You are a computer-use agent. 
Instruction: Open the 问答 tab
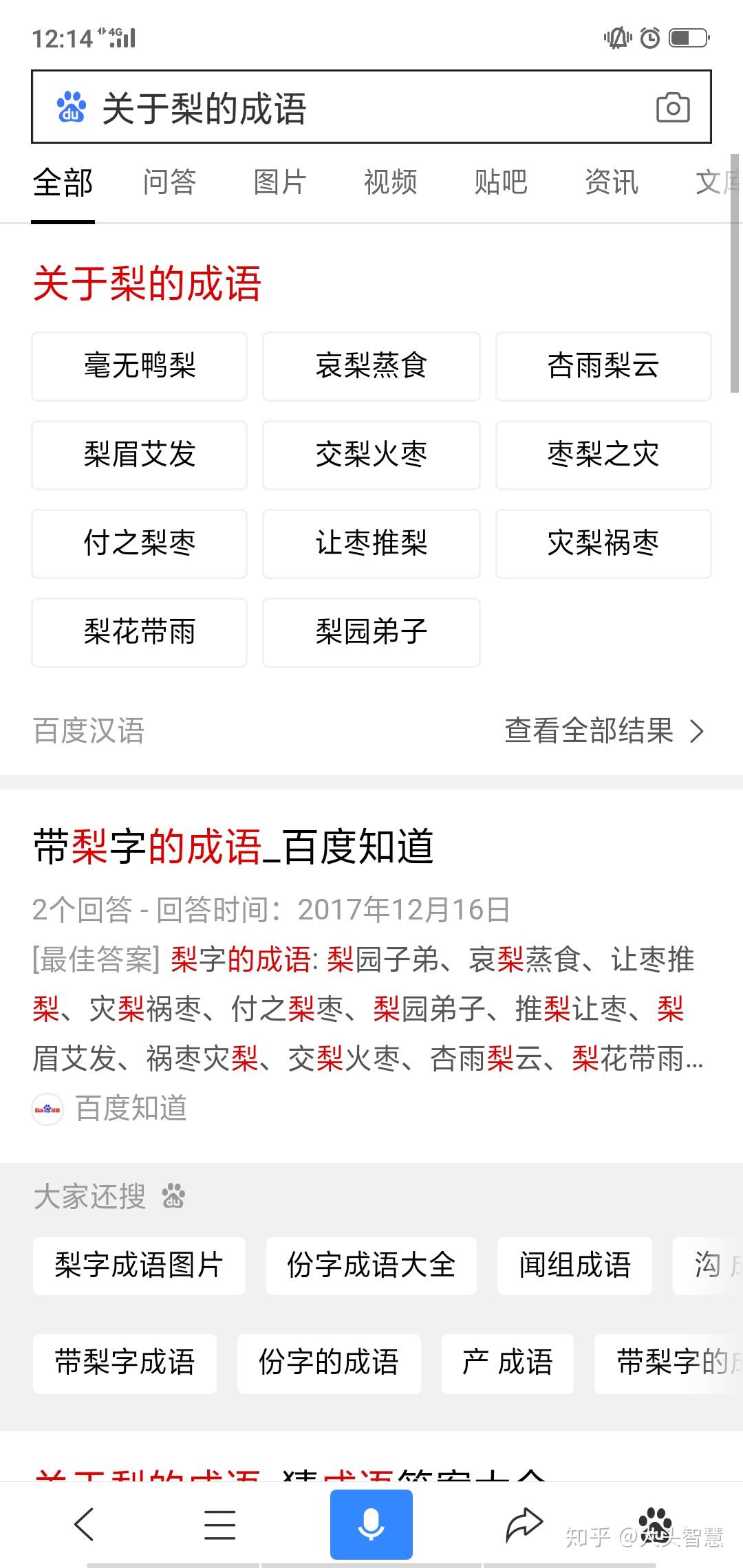(x=169, y=182)
